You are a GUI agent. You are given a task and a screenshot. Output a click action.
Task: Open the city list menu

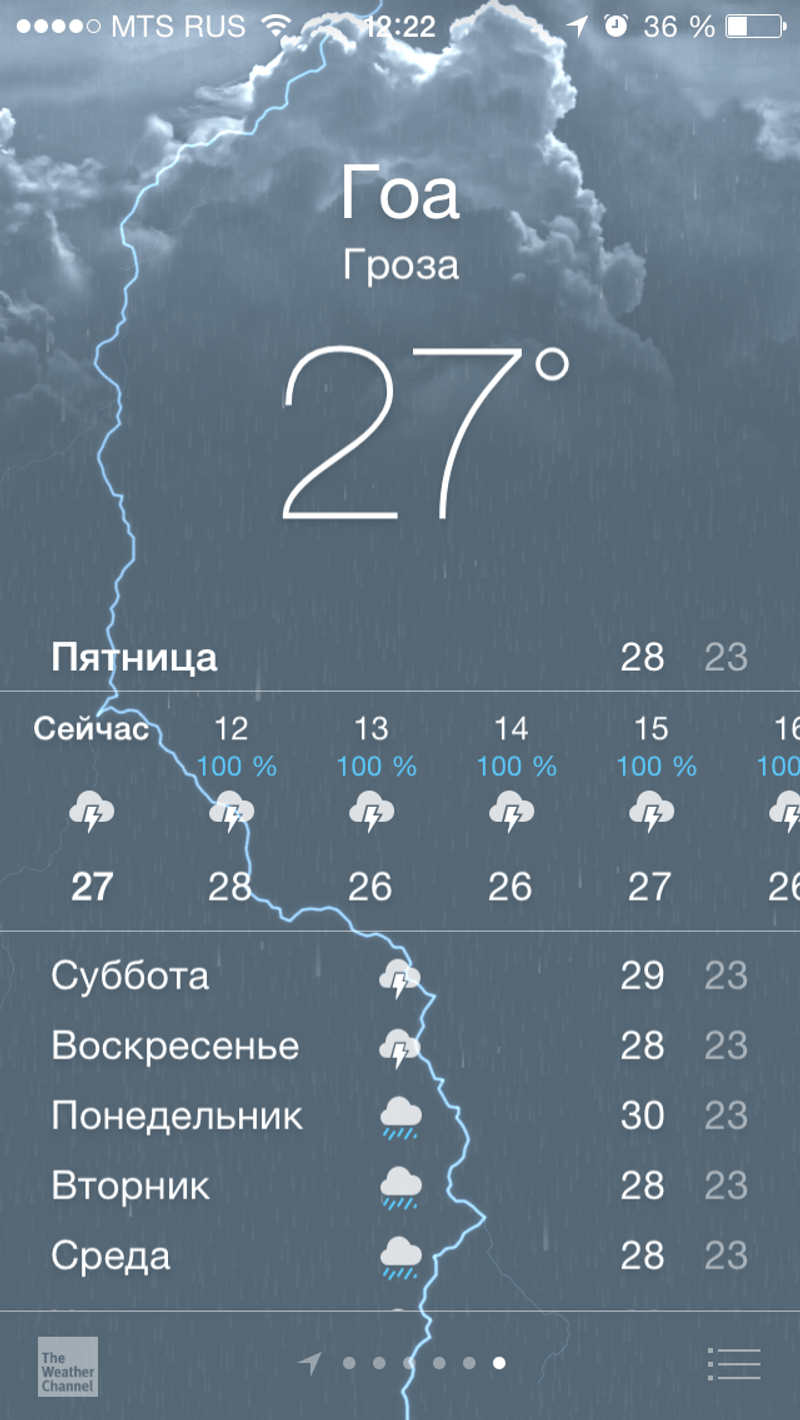(x=734, y=1364)
